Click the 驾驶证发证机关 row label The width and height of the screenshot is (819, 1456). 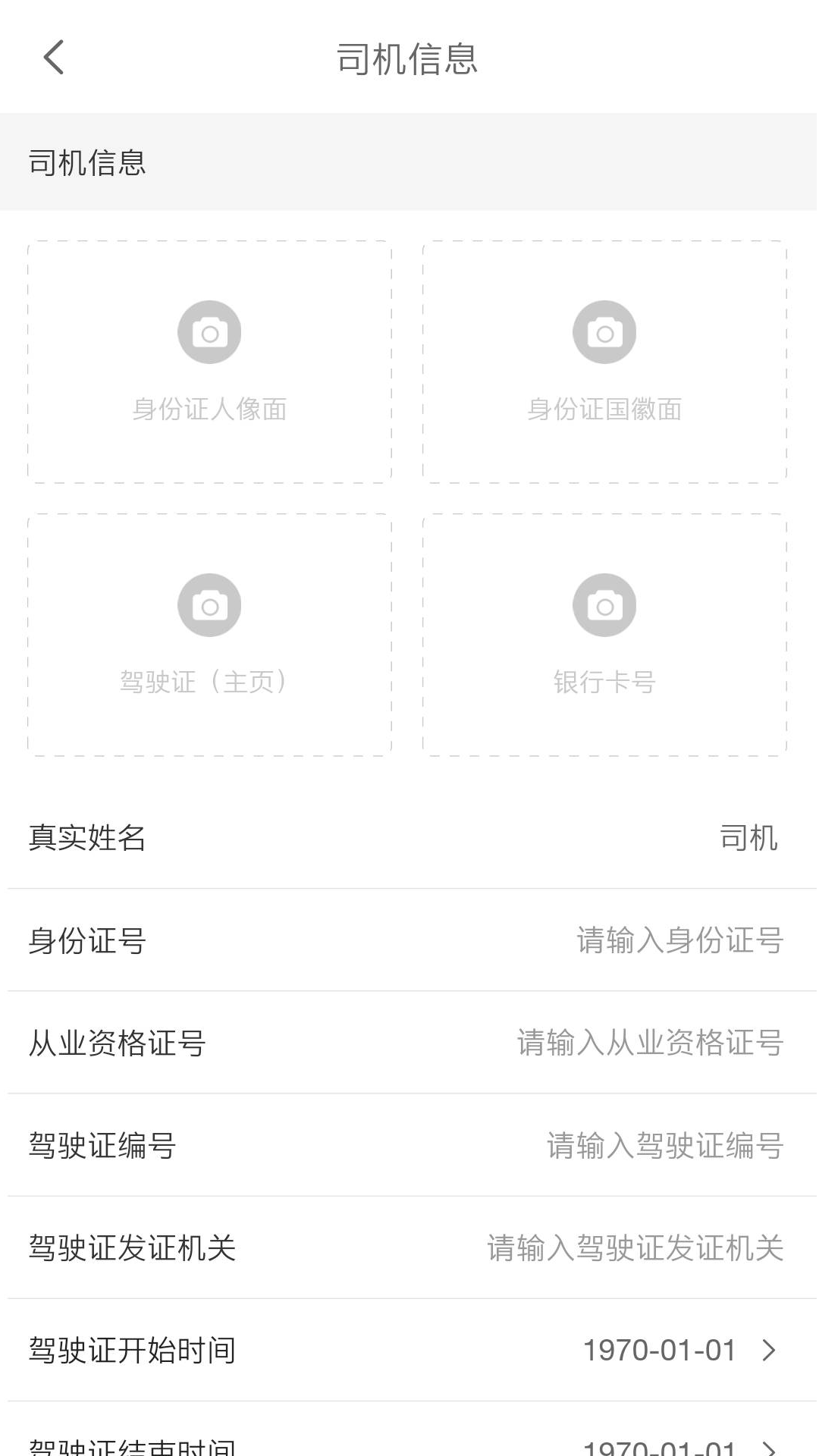[130, 1247]
